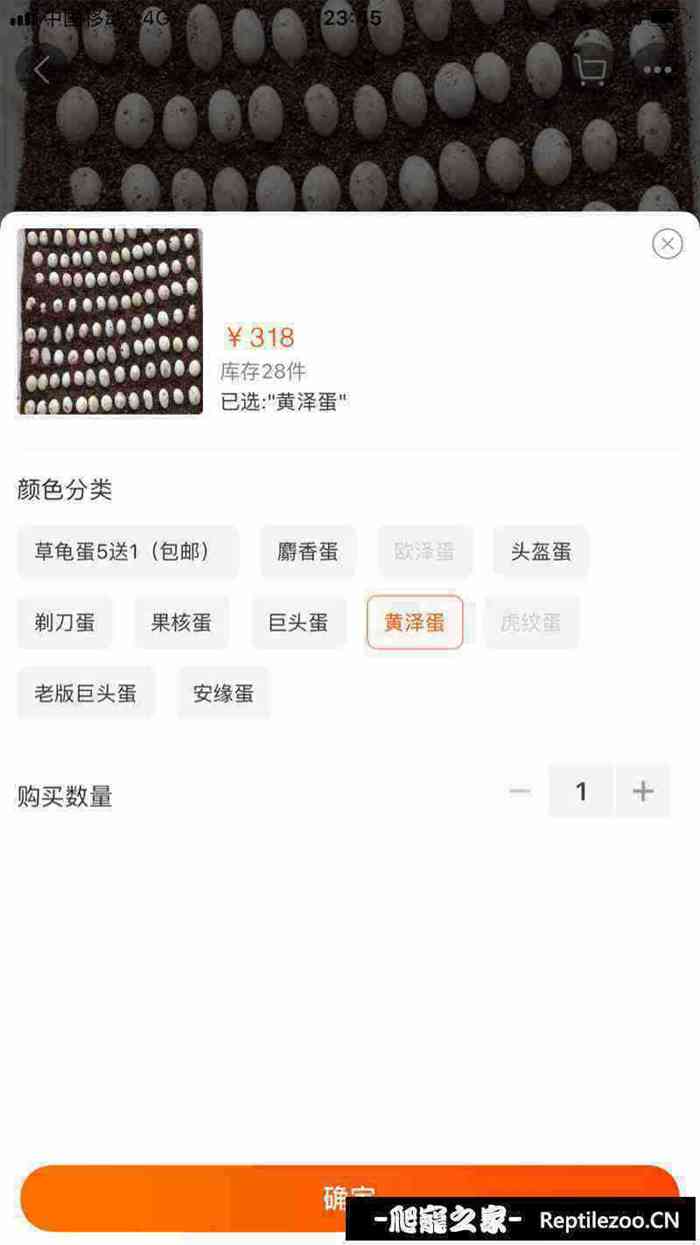Go back using the top-left arrow
Viewport: 700px width, 1245px height.
click(42, 70)
